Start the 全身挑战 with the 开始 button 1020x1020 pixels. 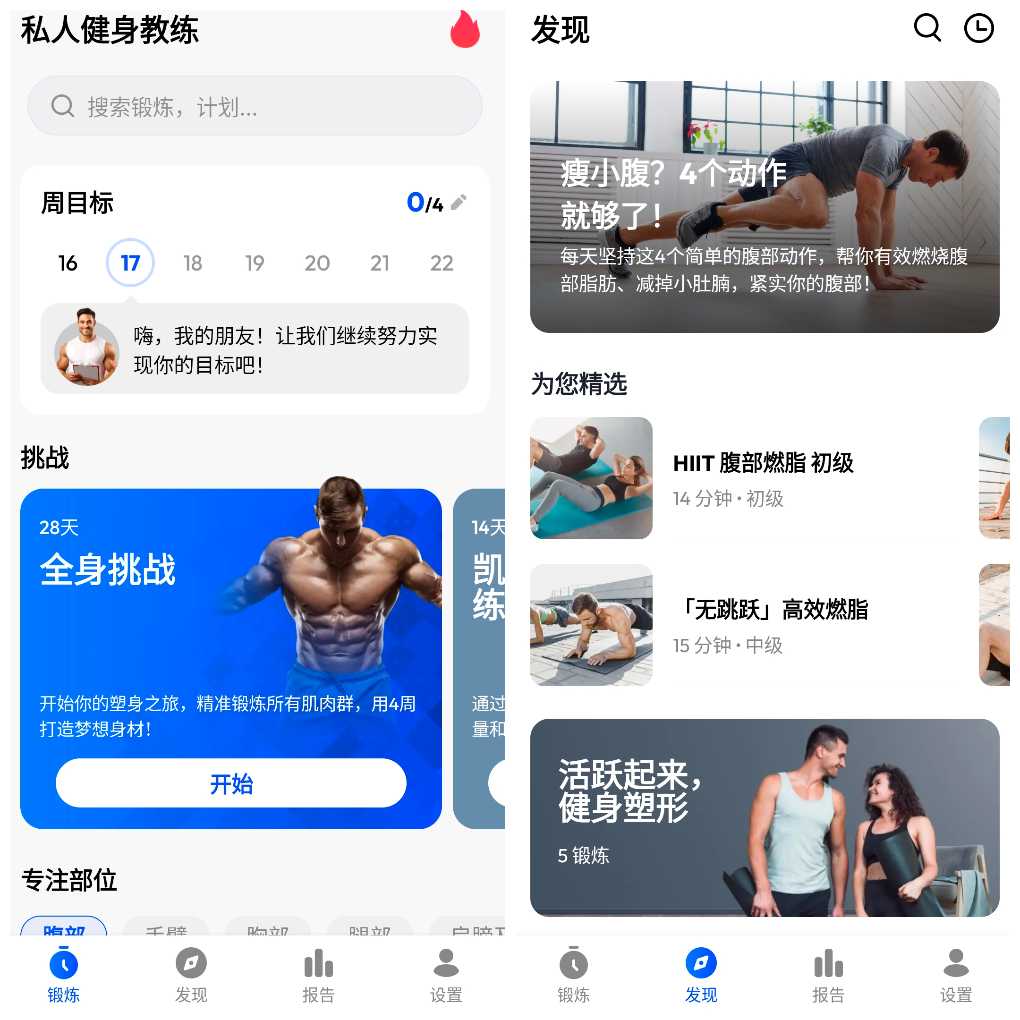(x=231, y=783)
